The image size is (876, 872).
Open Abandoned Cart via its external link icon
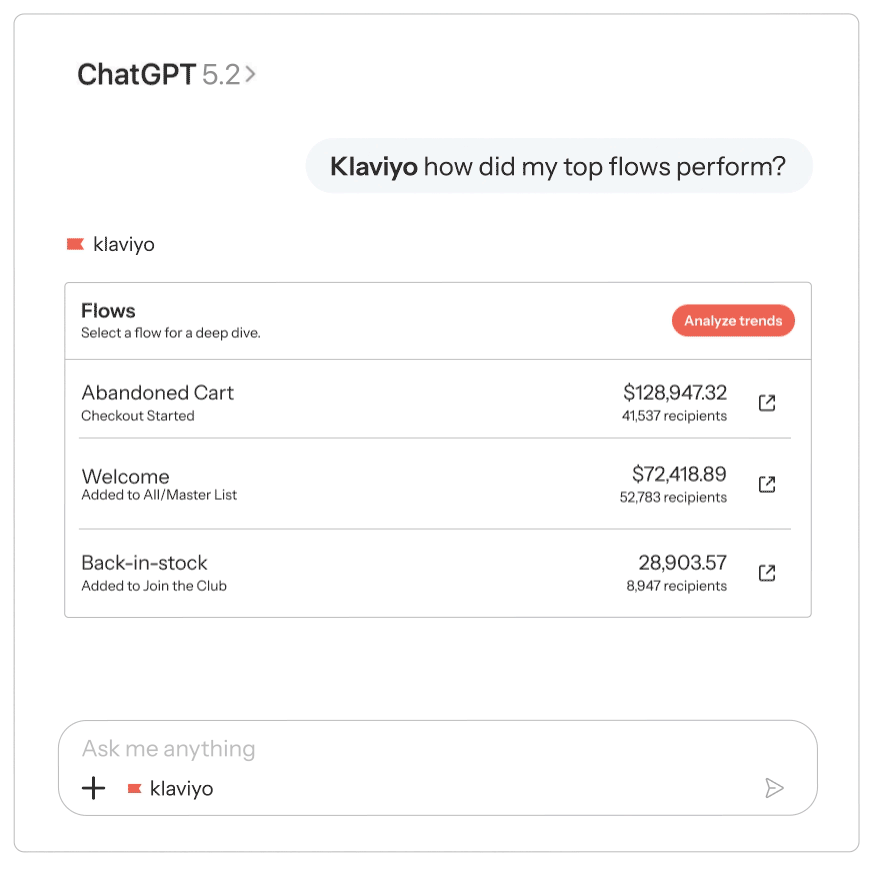[767, 403]
